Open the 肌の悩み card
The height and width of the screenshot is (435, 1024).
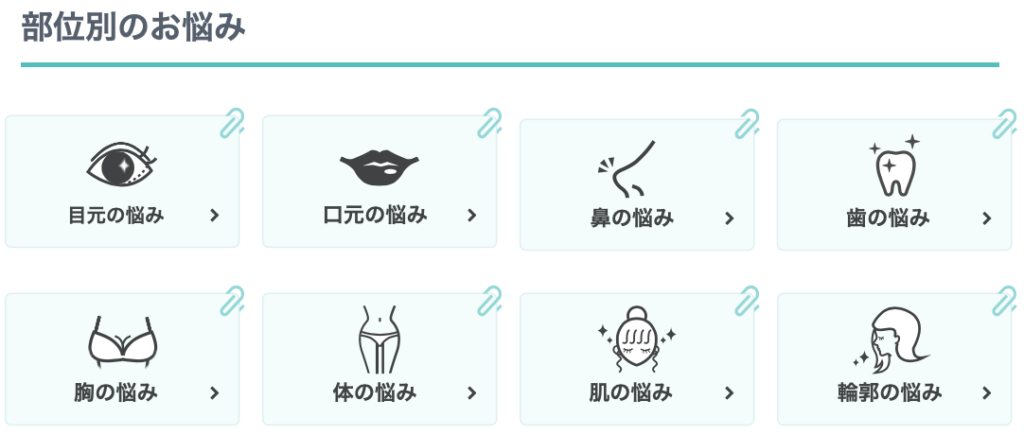click(637, 359)
